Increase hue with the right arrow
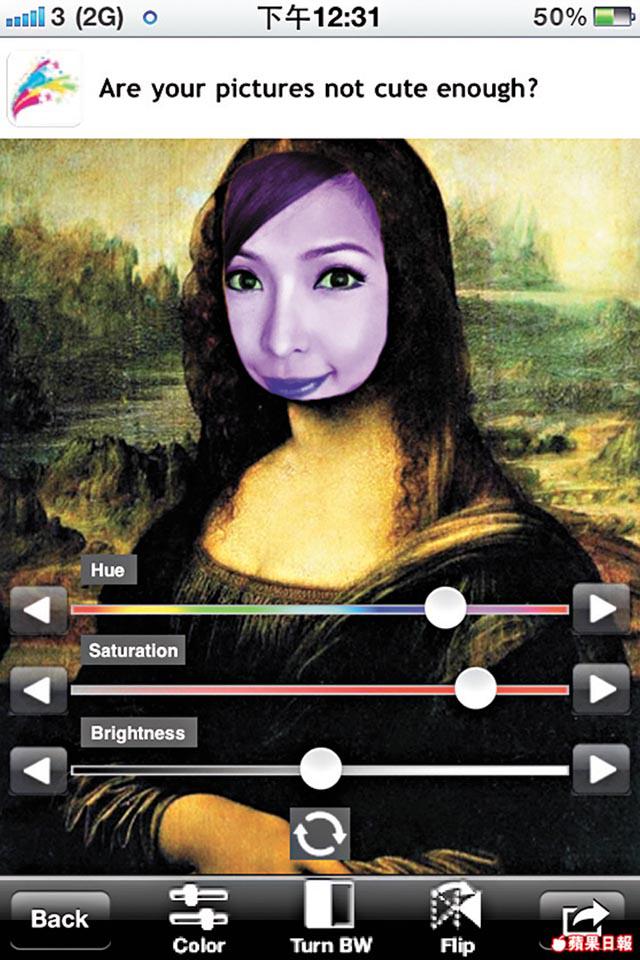This screenshot has height=960, width=640. coord(601,609)
